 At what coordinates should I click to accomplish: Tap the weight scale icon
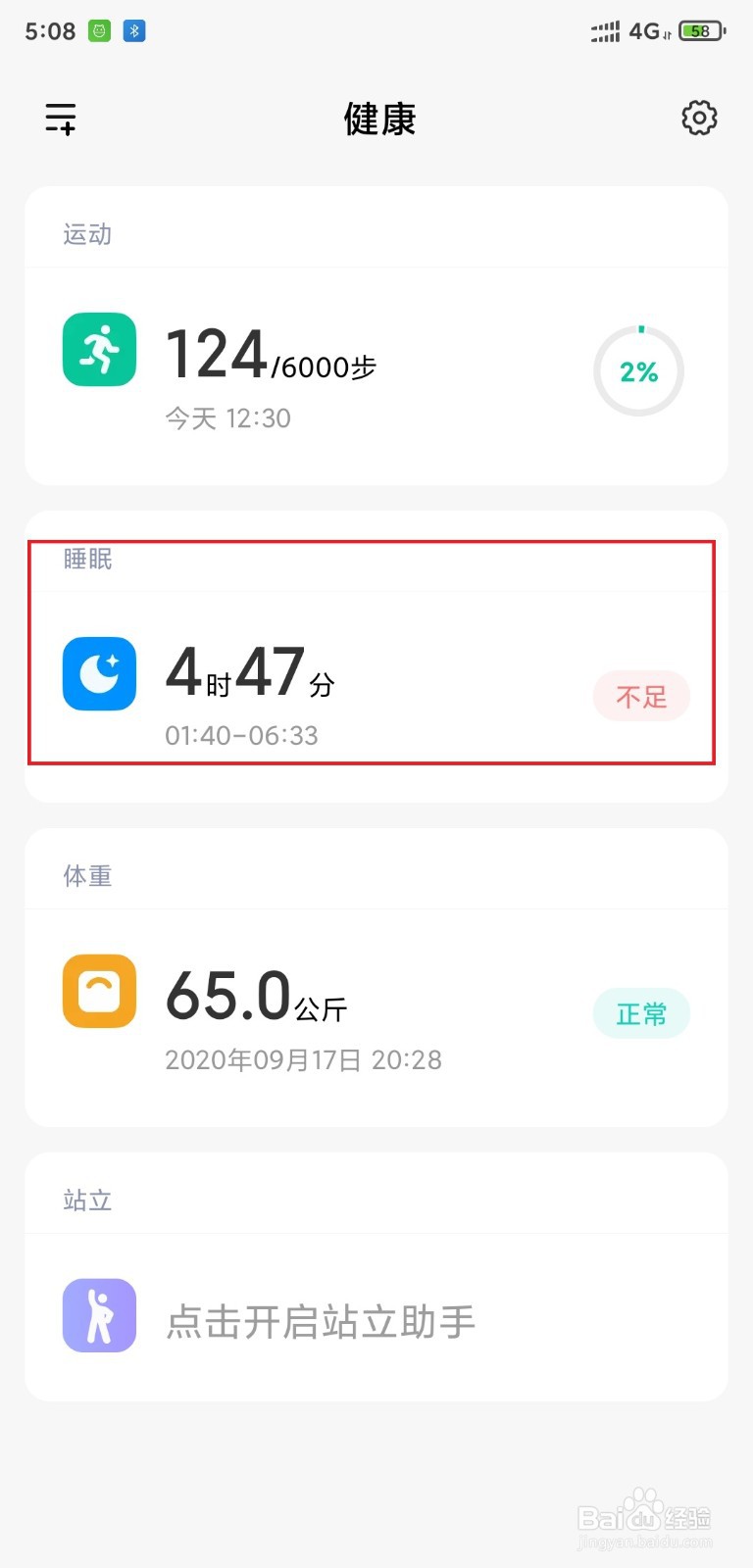tap(98, 991)
